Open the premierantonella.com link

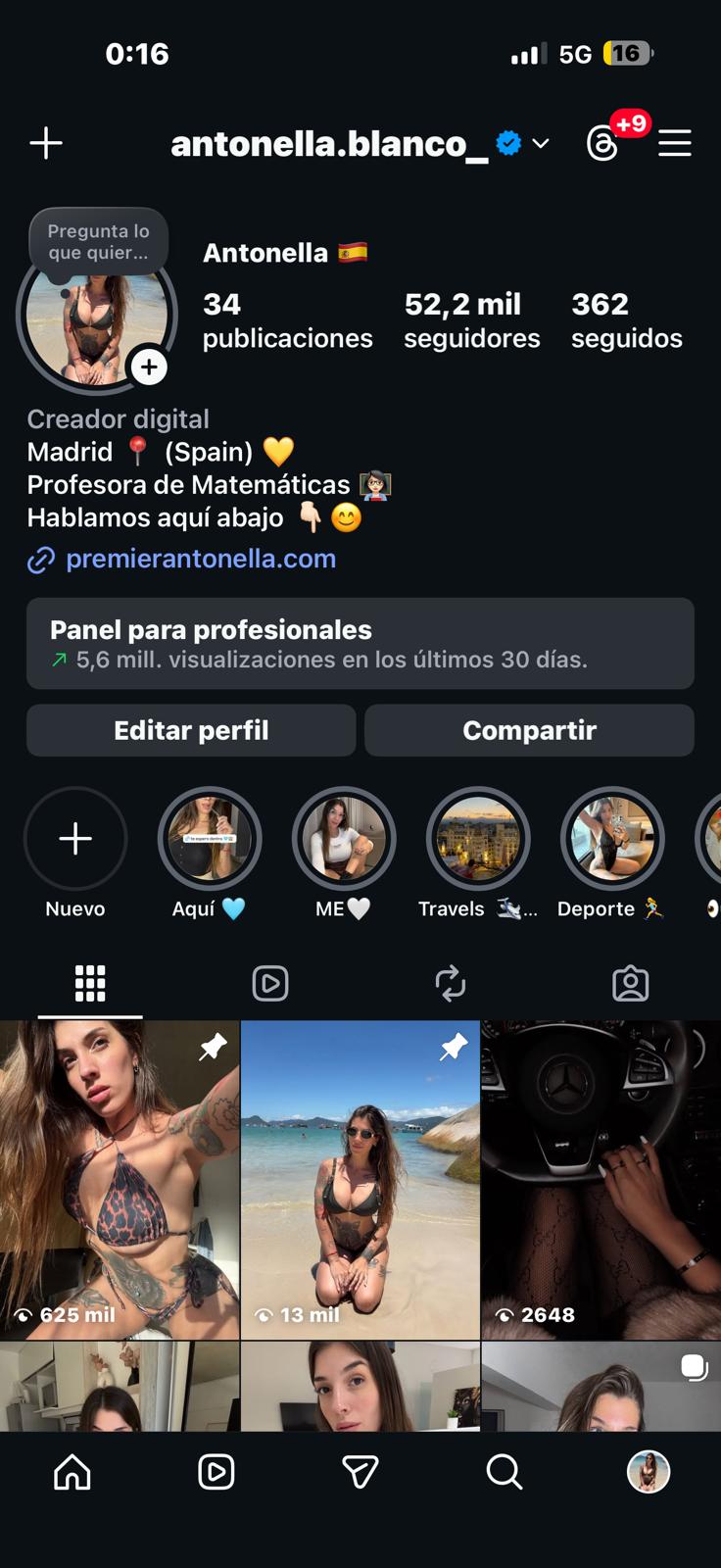(200, 559)
